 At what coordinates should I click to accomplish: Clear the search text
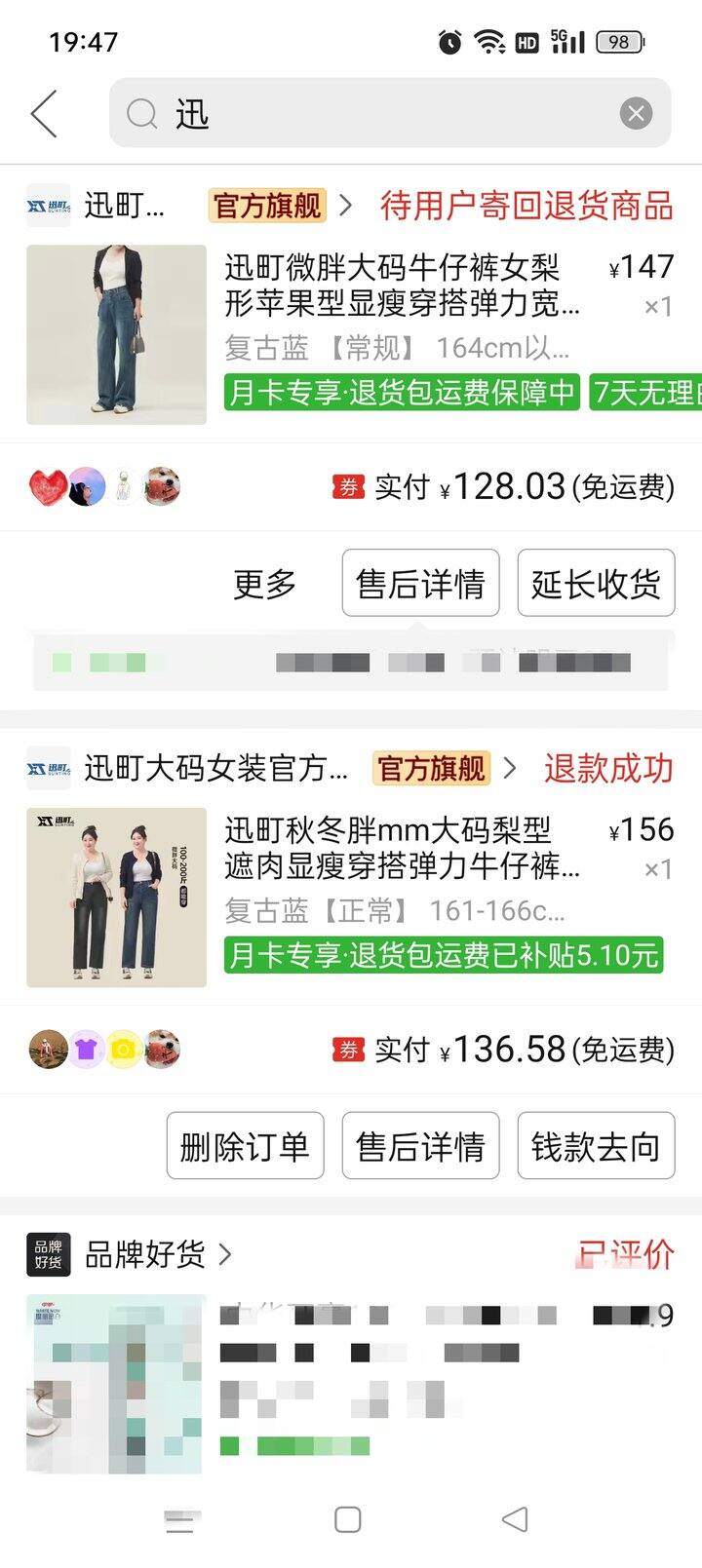(x=636, y=114)
